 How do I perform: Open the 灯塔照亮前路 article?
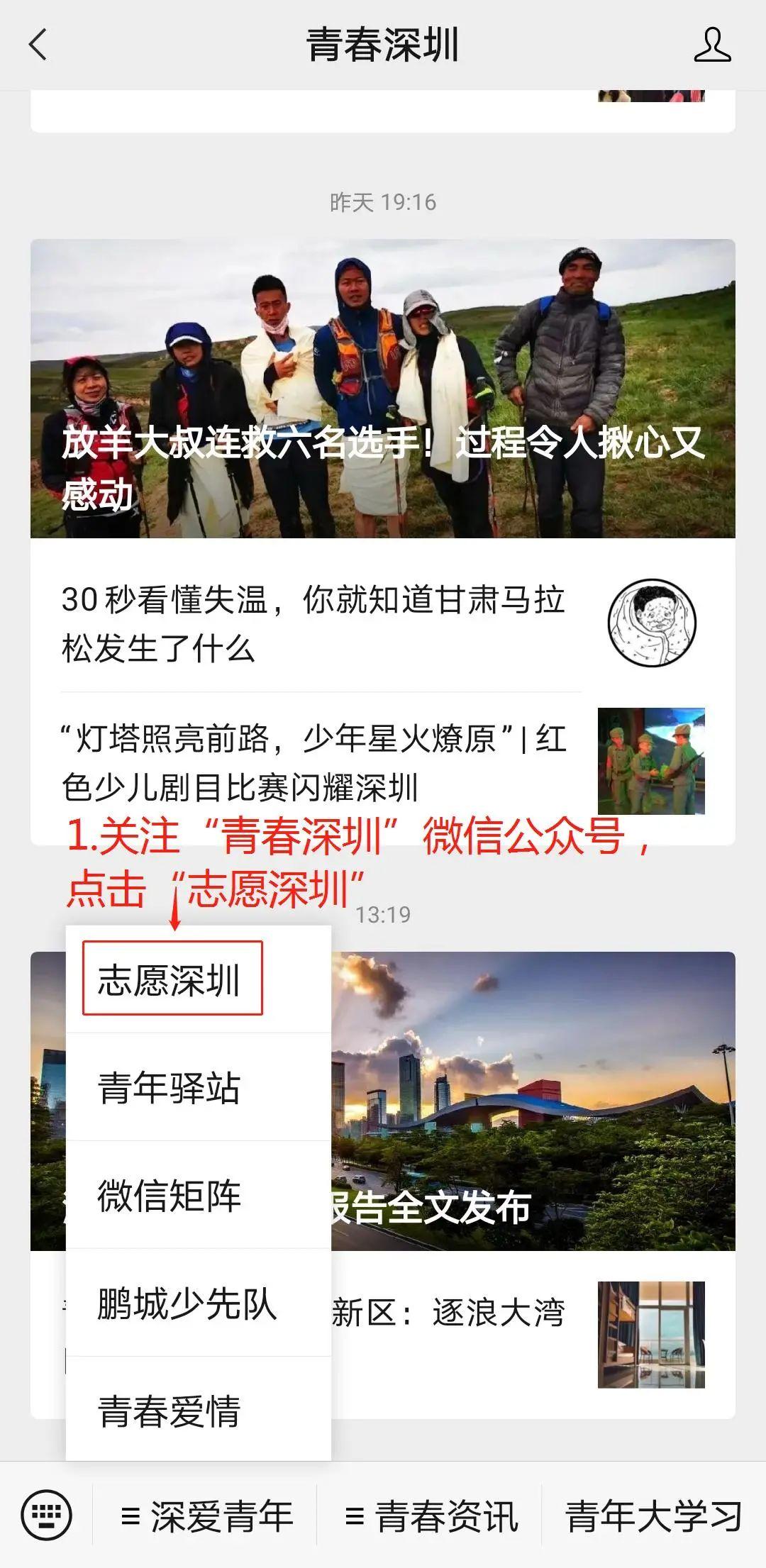[x=312, y=762]
